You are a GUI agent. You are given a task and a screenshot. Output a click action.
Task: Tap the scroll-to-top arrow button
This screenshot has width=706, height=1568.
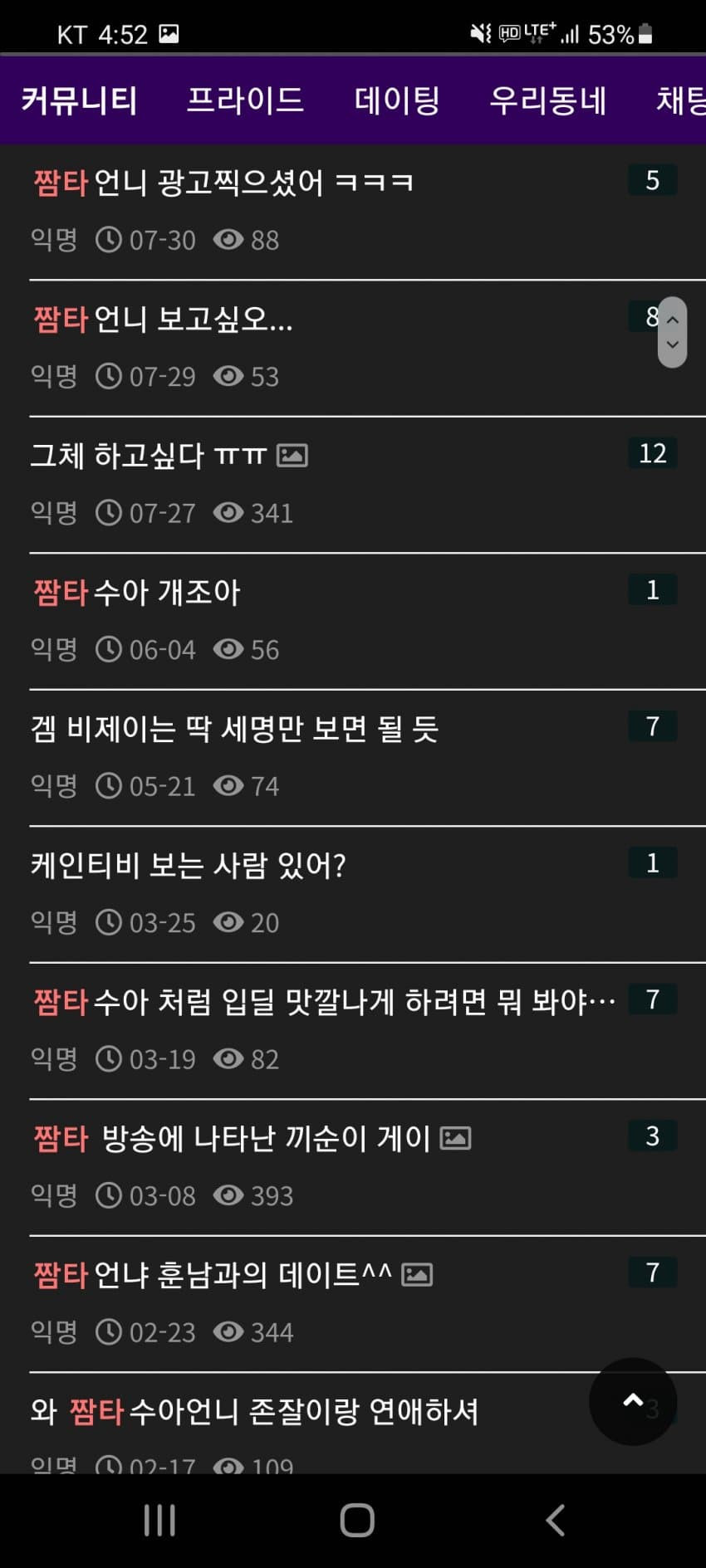pos(633,1401)
